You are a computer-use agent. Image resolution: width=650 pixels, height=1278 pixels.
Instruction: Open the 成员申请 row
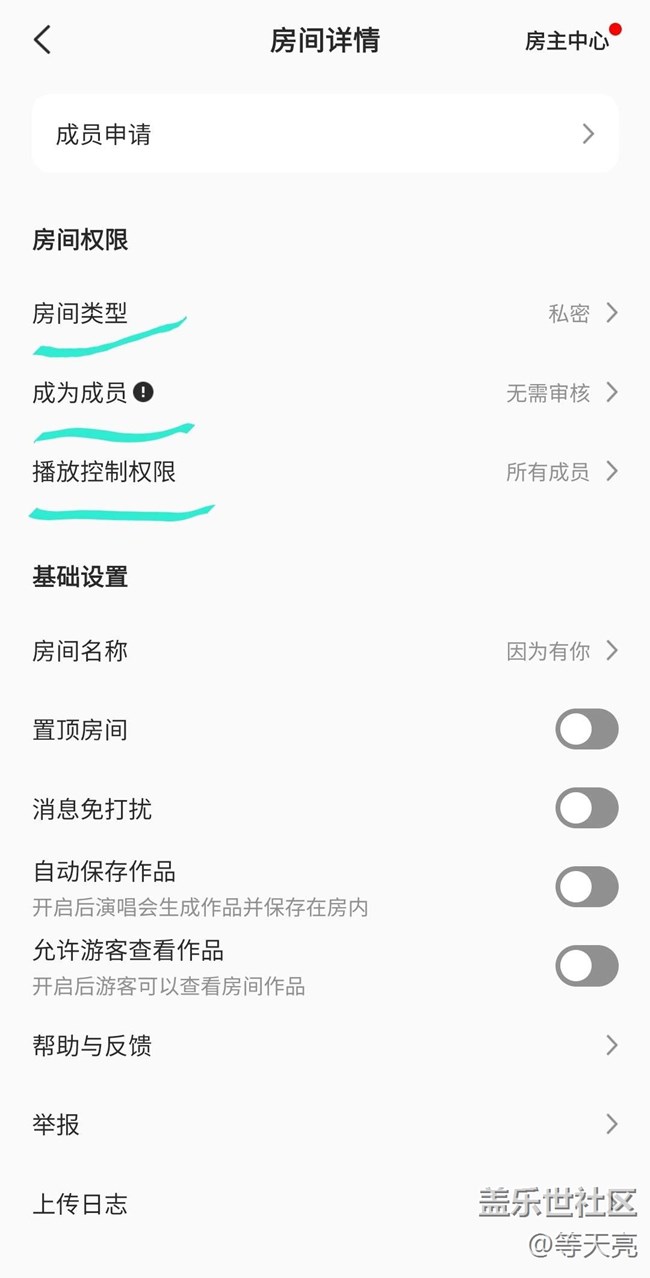click(x=325, y=134)
